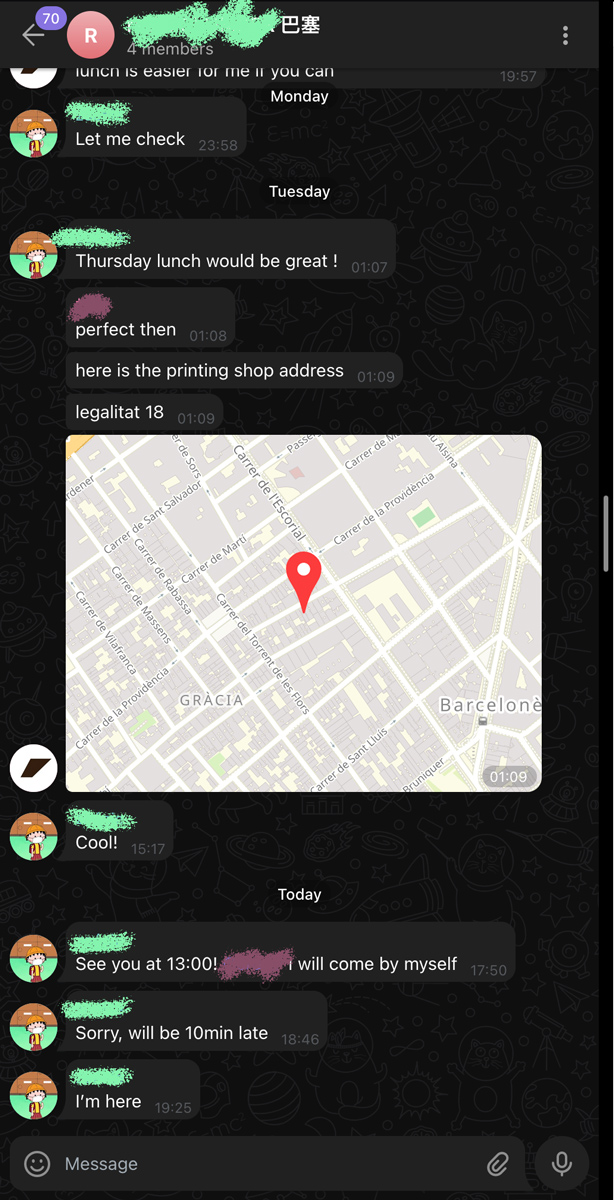Open the three-dot overflow menu
Screen dimensions: 614x1200
(565, 36)
